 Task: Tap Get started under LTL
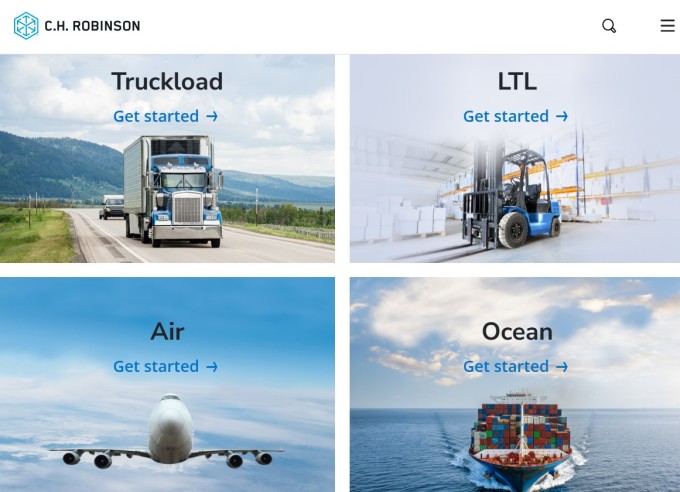point(515,116)
